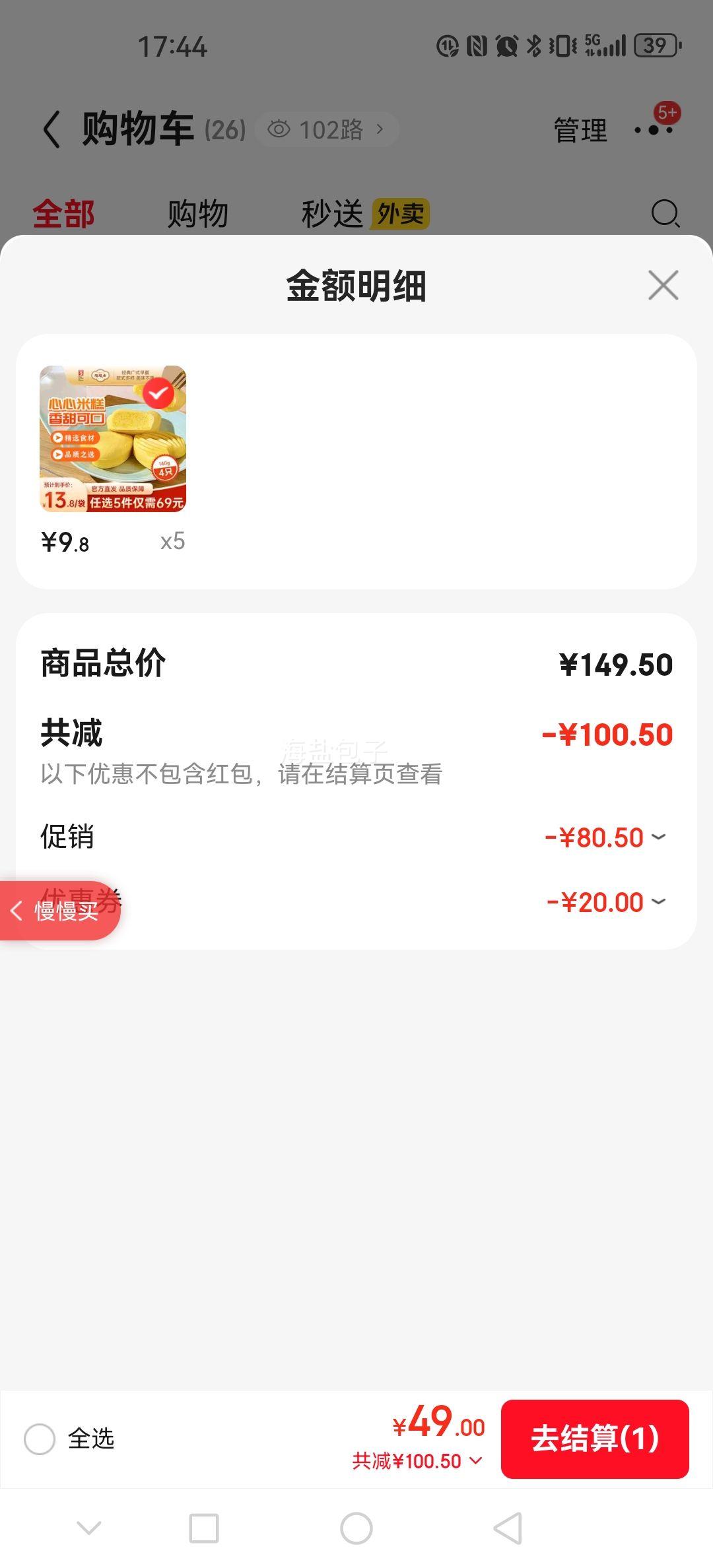This screenshot has height=1568, width=713.
Task: Go to the system home screen
Action: [356, 1528]
